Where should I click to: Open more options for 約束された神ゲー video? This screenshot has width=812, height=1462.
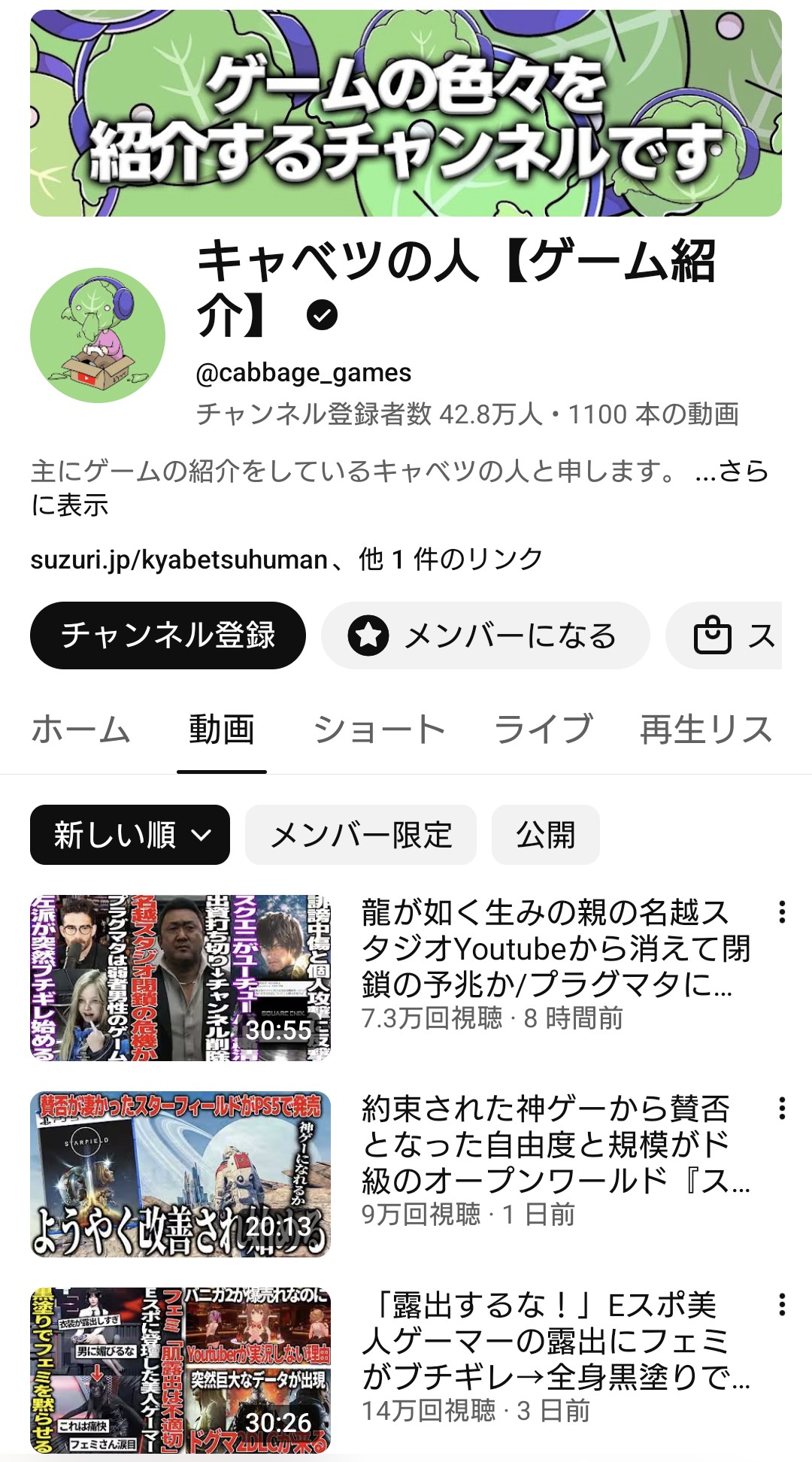pos(782,1109)
